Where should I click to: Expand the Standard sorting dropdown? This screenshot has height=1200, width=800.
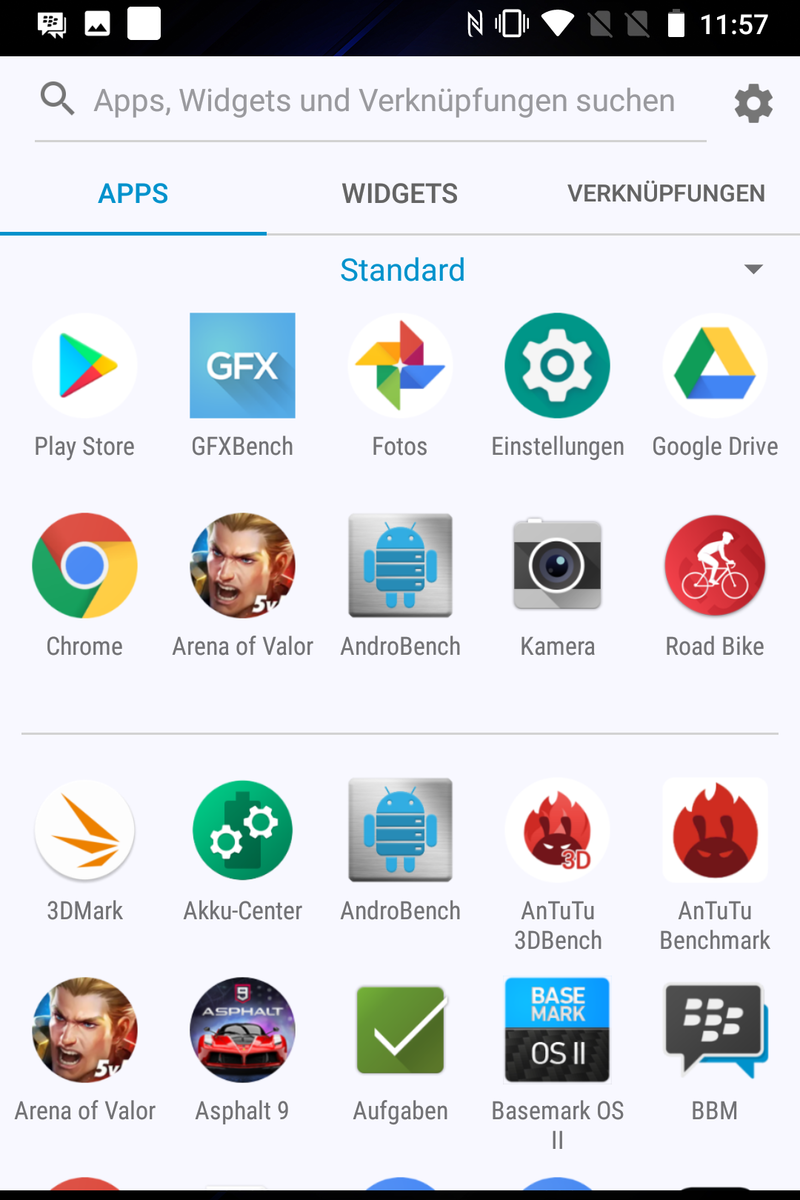(x=753, y=269)
